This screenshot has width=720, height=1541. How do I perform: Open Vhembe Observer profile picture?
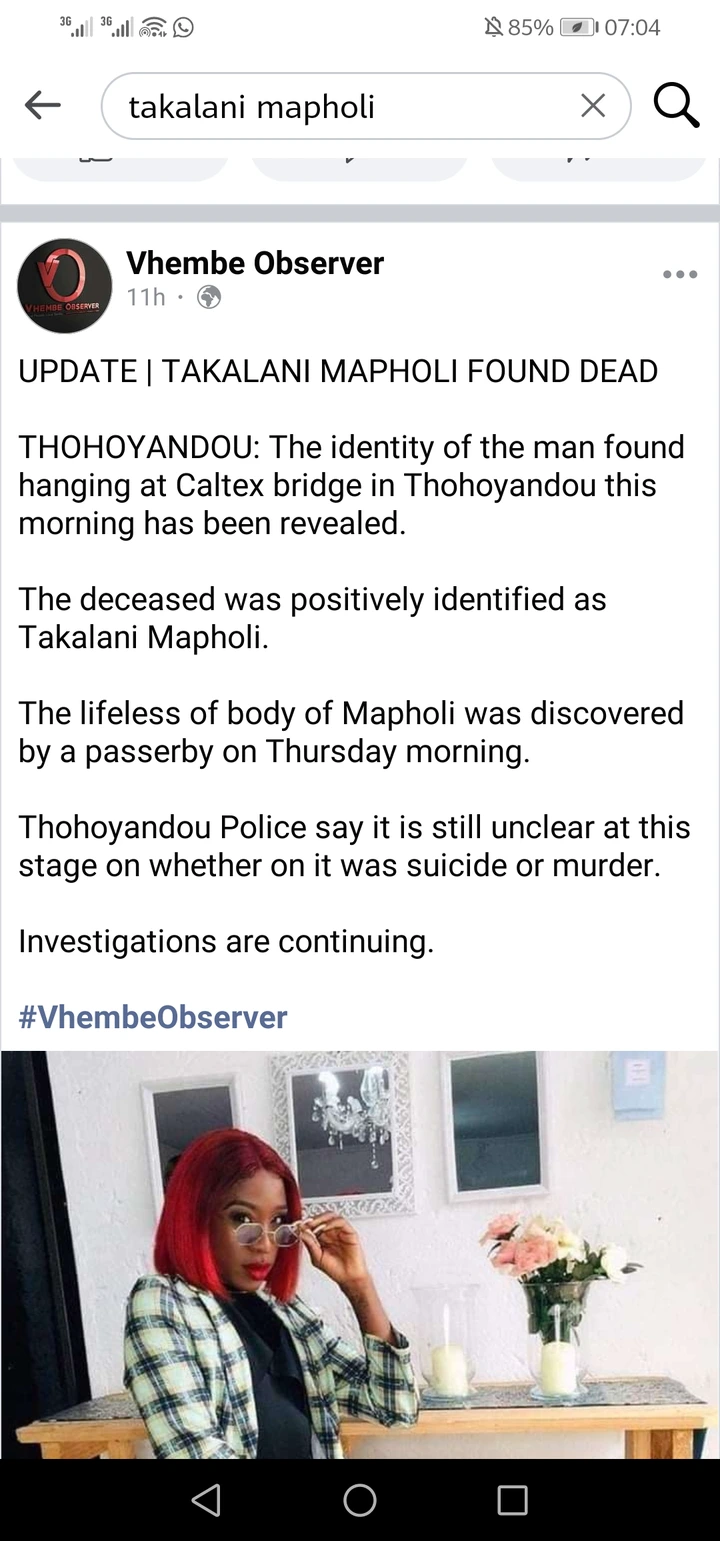coord(65,285)
